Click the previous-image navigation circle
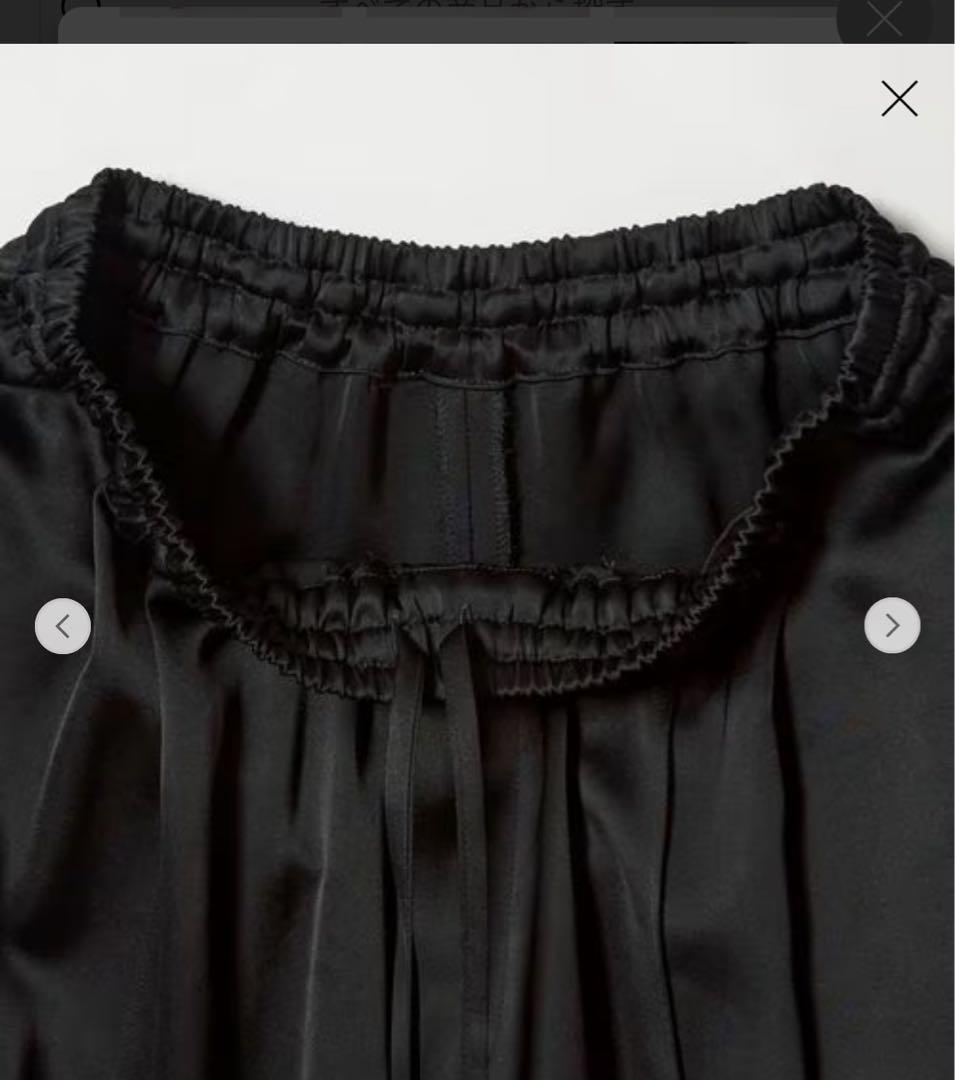The height and width of the screenshot is (1080, 955). pyautogui.click(x=62, y=625)
